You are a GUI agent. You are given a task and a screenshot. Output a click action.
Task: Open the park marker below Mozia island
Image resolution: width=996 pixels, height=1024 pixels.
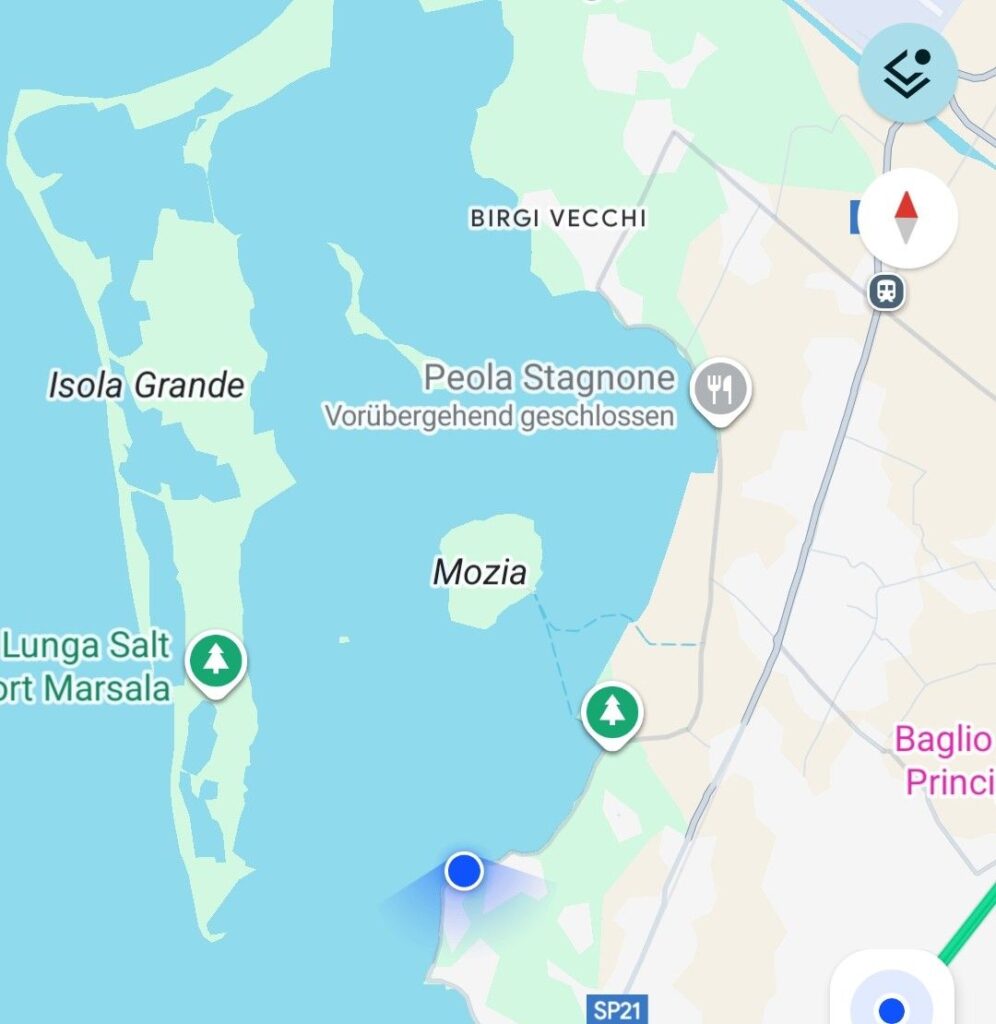pos(612,712)
